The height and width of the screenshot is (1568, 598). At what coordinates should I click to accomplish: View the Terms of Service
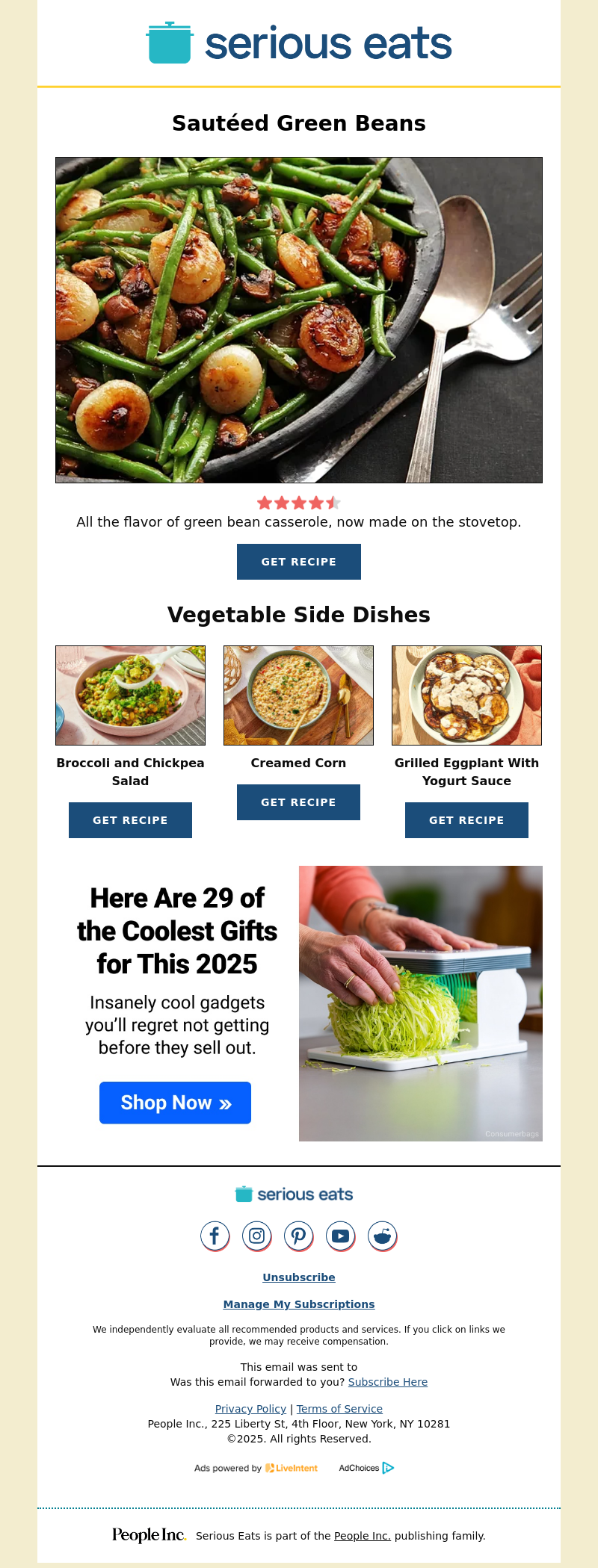[339, 1409]
